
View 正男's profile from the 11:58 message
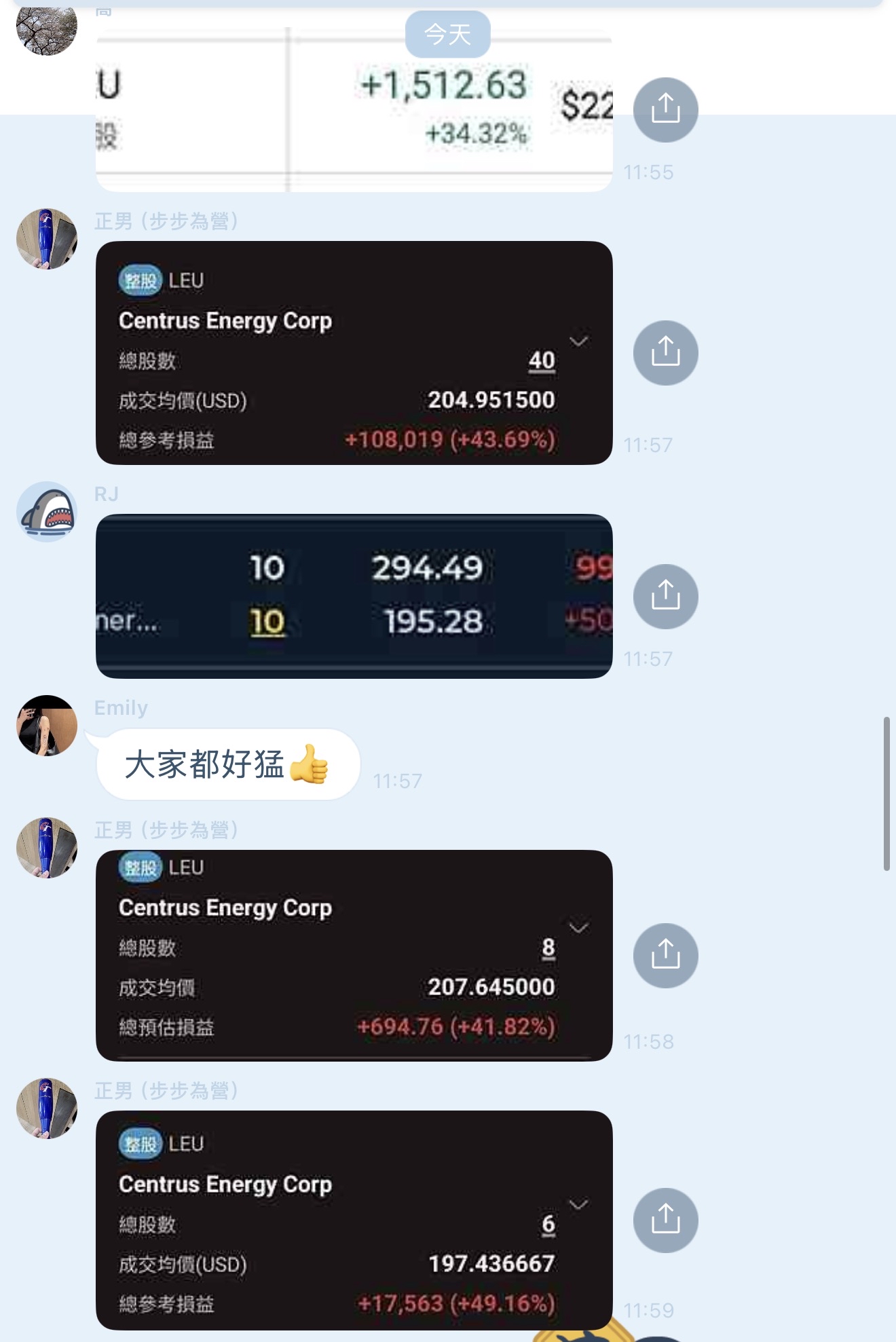coord(47,848)
